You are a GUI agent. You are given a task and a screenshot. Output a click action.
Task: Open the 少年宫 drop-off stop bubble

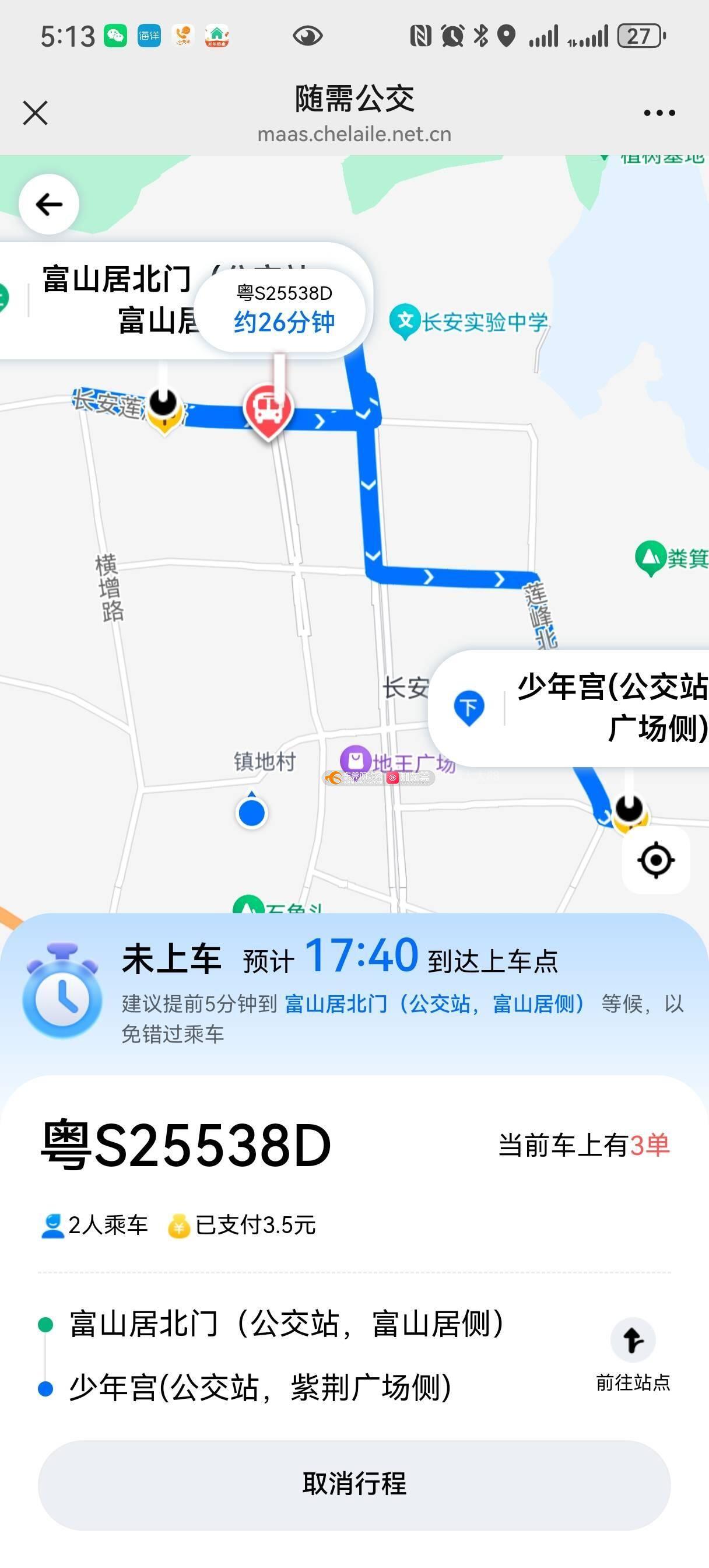(569, 708)
